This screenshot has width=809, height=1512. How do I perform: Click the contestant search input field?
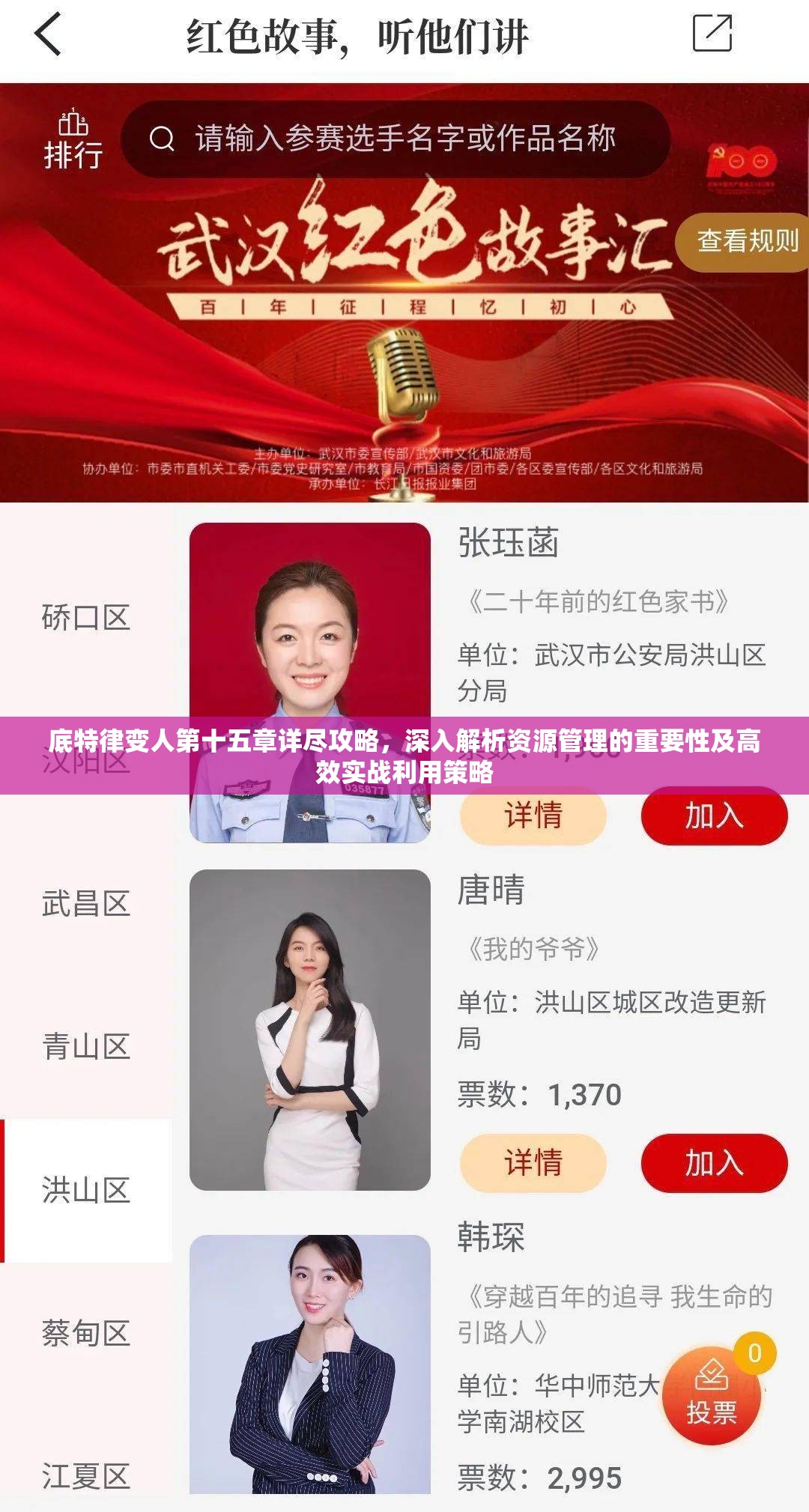pos(412,137)
